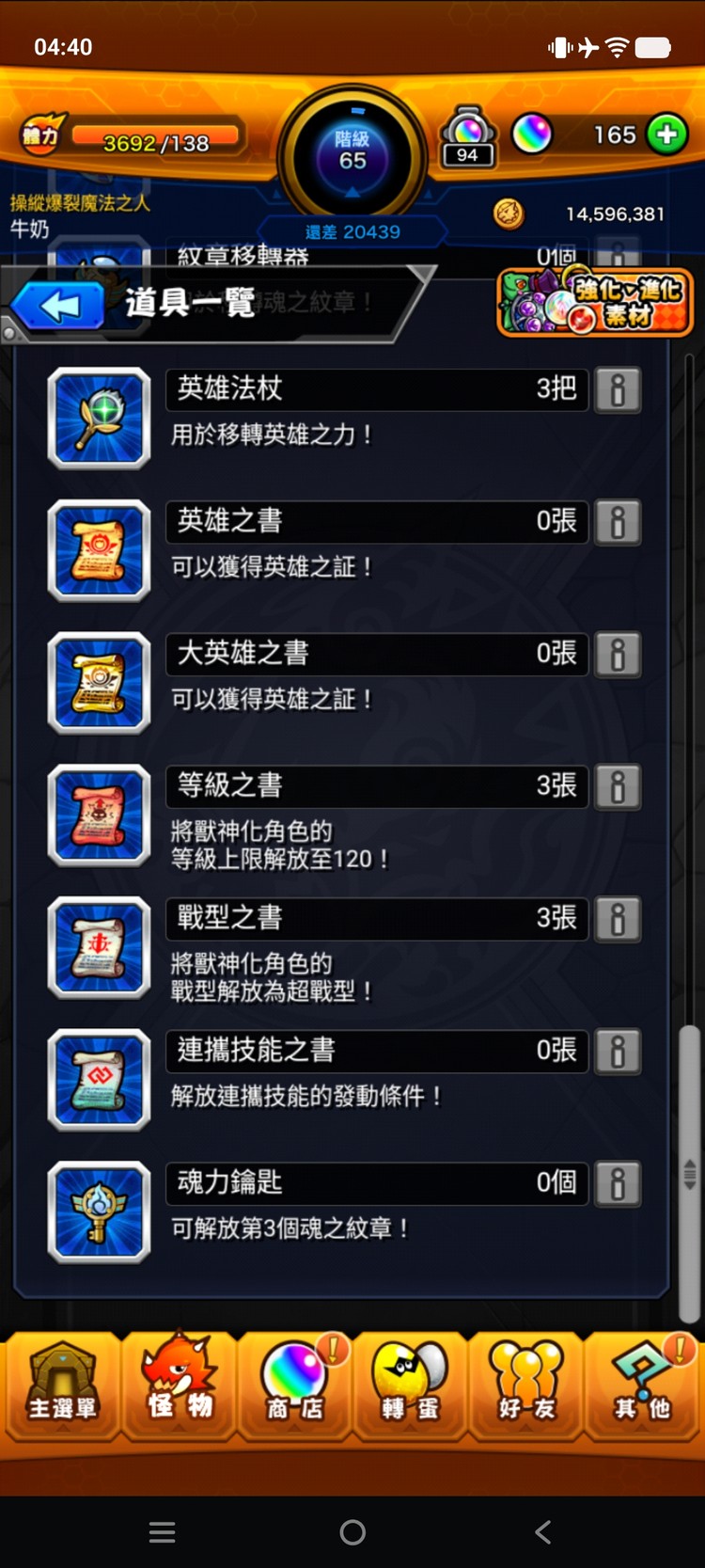Tap the info button beside 英雄法杖
This screenshot has height=1568, width=705.
point(618,390)
